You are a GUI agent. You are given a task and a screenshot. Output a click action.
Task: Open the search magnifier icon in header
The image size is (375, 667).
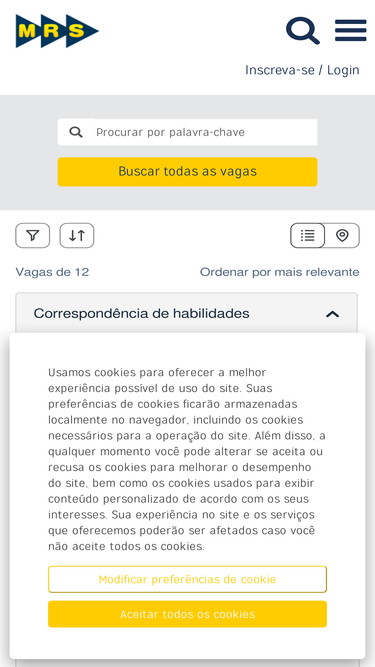click(302, 31)
